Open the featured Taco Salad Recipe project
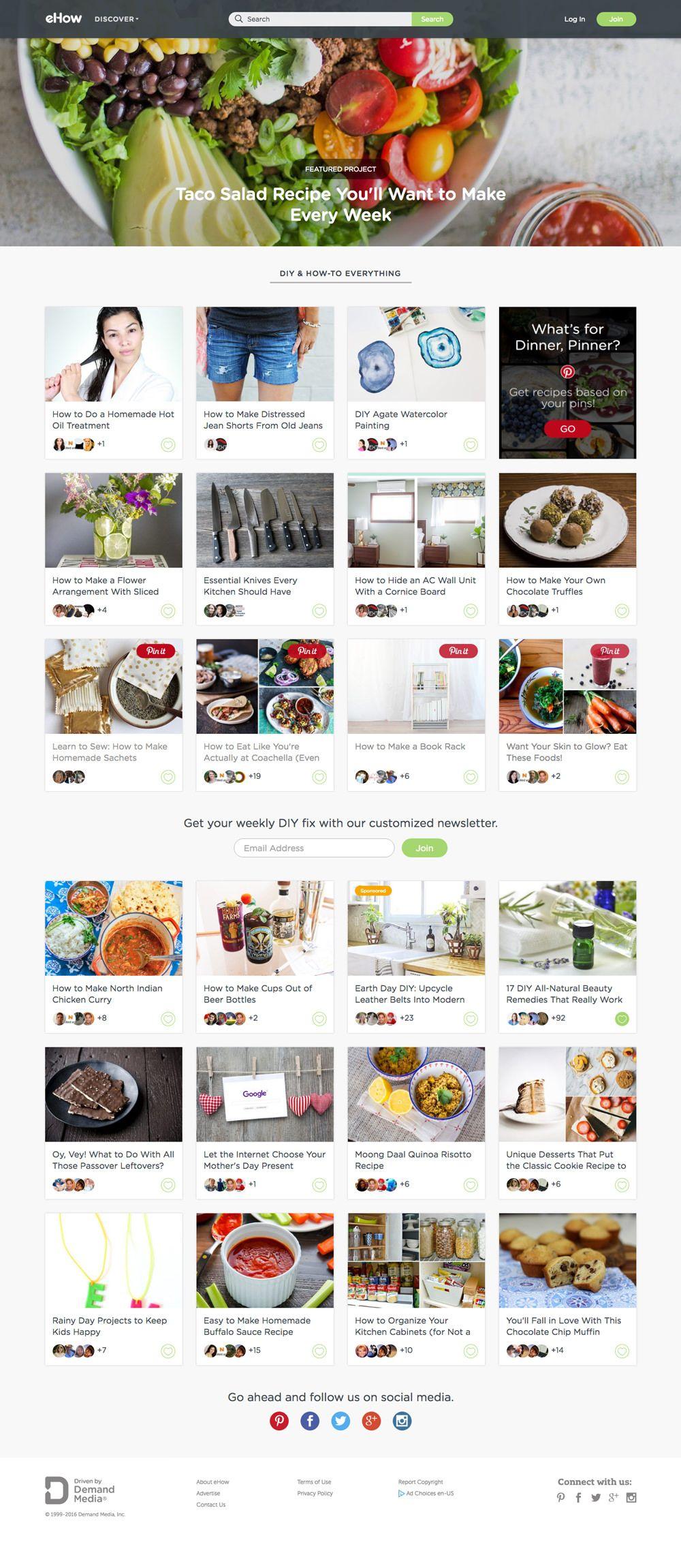This screenshot has height=1568, width=681. tap(340, 204)
